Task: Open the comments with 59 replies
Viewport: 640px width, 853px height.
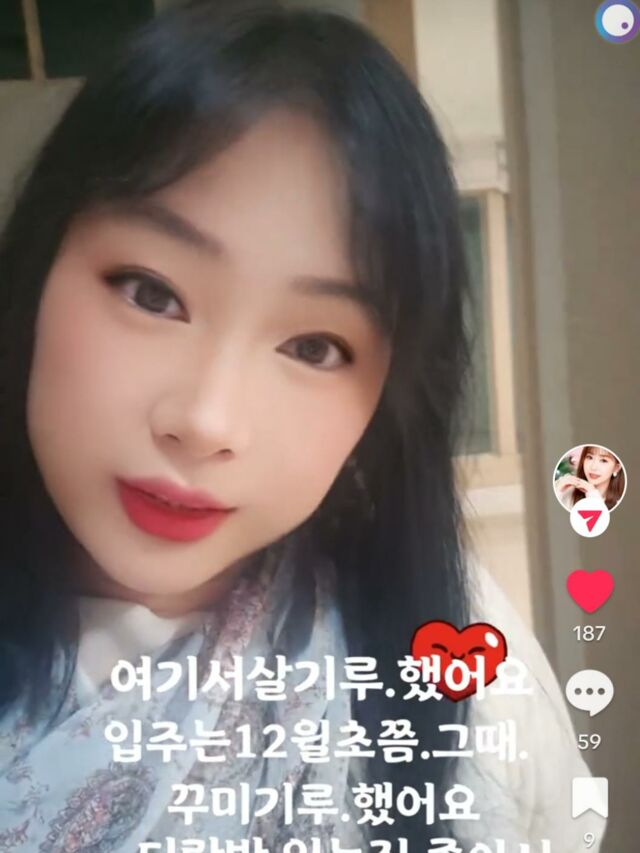Action: coord(590,693)
